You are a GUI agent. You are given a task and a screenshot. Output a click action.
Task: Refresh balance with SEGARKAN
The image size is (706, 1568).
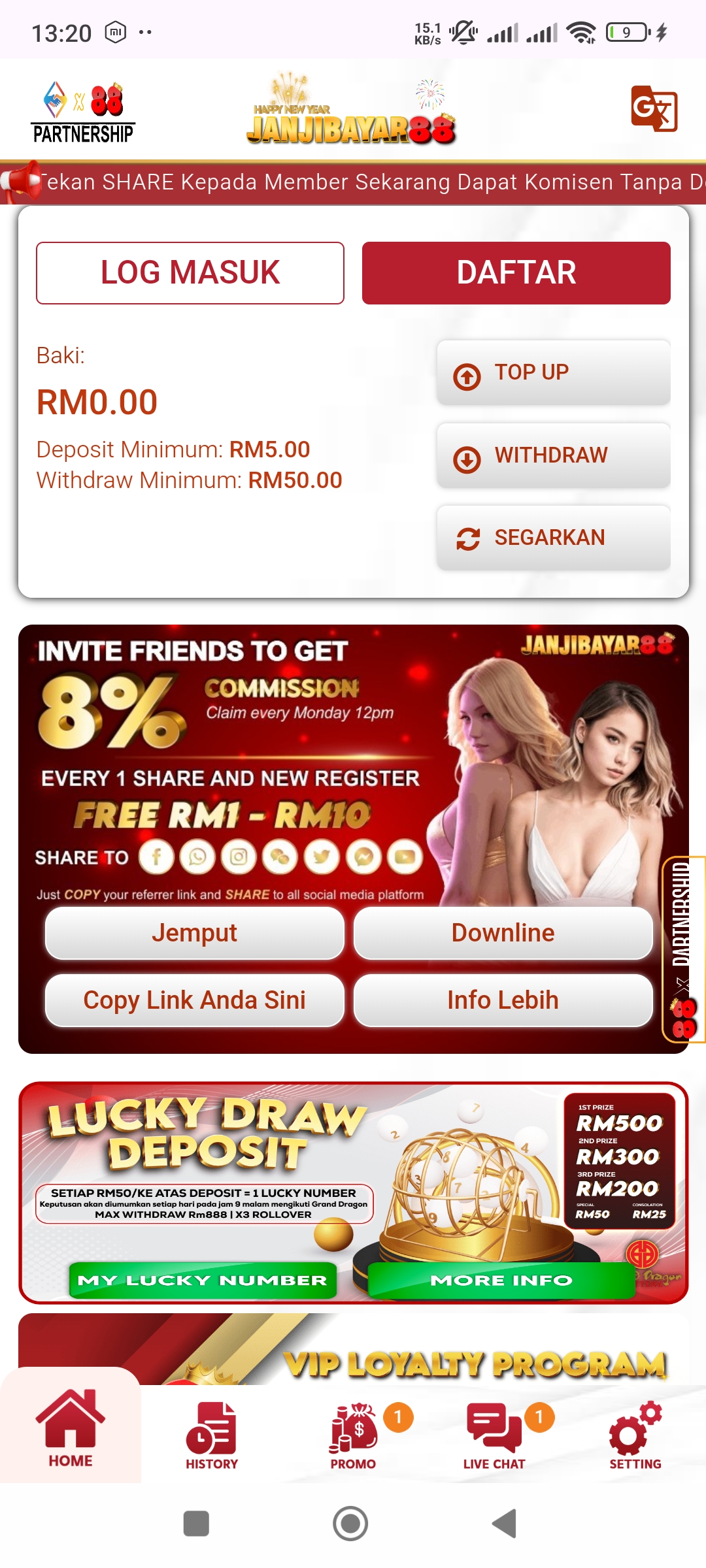(554, 538)
